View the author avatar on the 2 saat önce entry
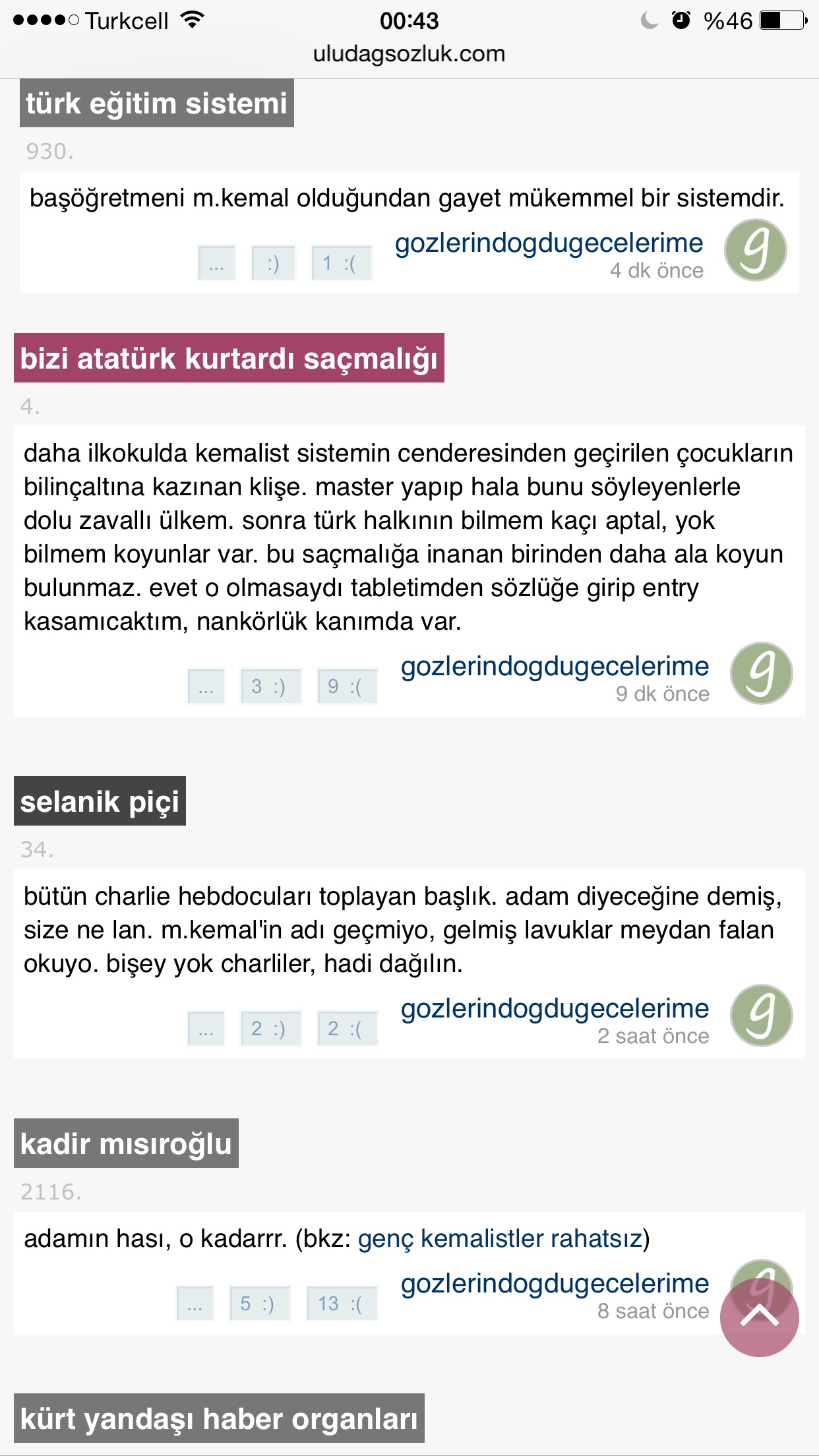The width and height of the screenshot is (819, 1456). tap(761, 1016)
